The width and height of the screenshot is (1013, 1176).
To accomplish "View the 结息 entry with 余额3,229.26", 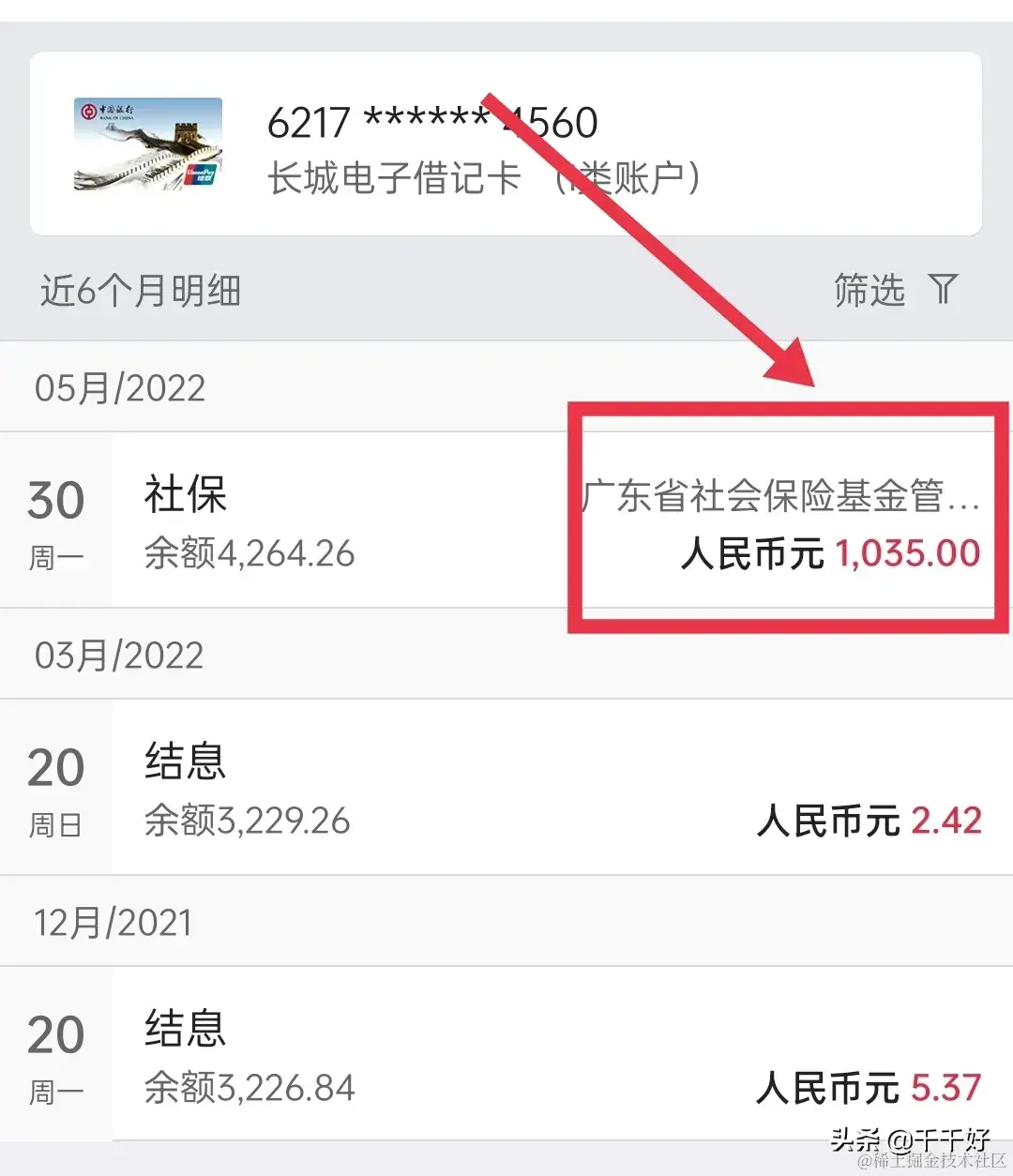I will tap(506, 788).
